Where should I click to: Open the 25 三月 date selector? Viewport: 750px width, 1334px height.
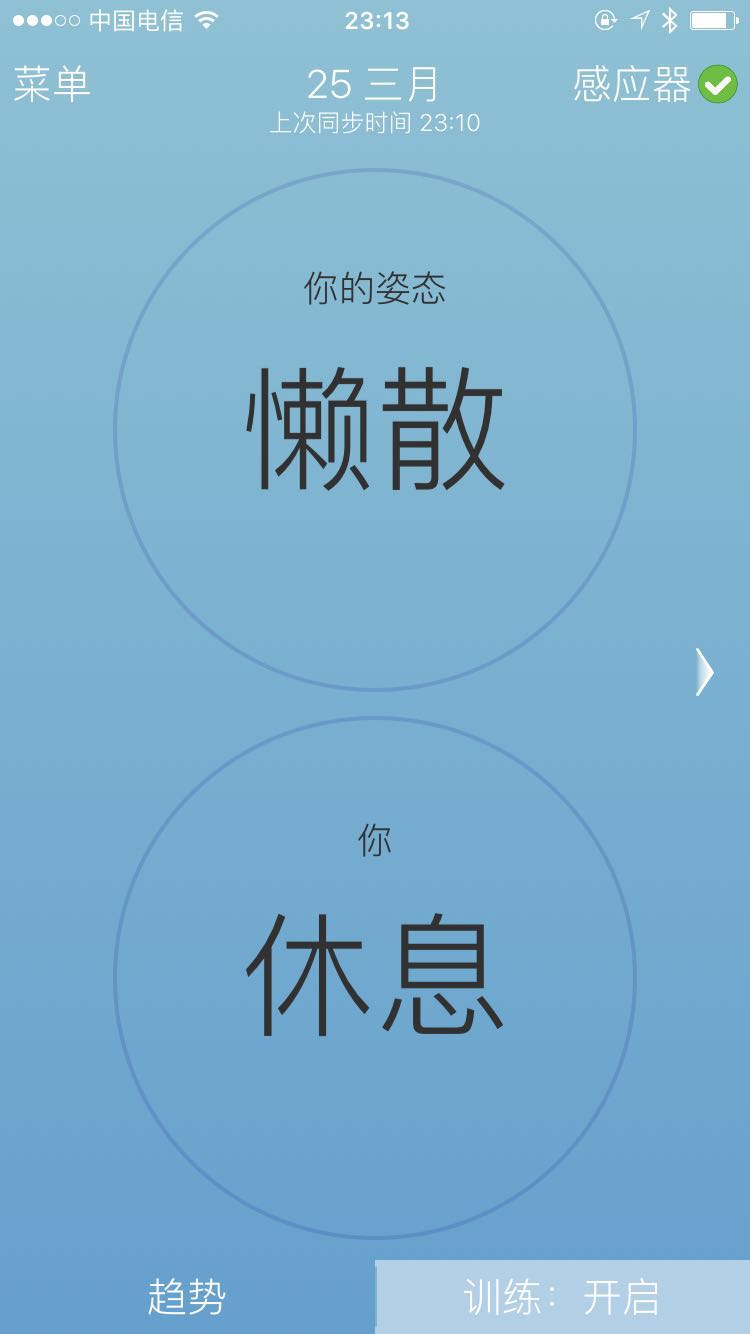(375, 84)
